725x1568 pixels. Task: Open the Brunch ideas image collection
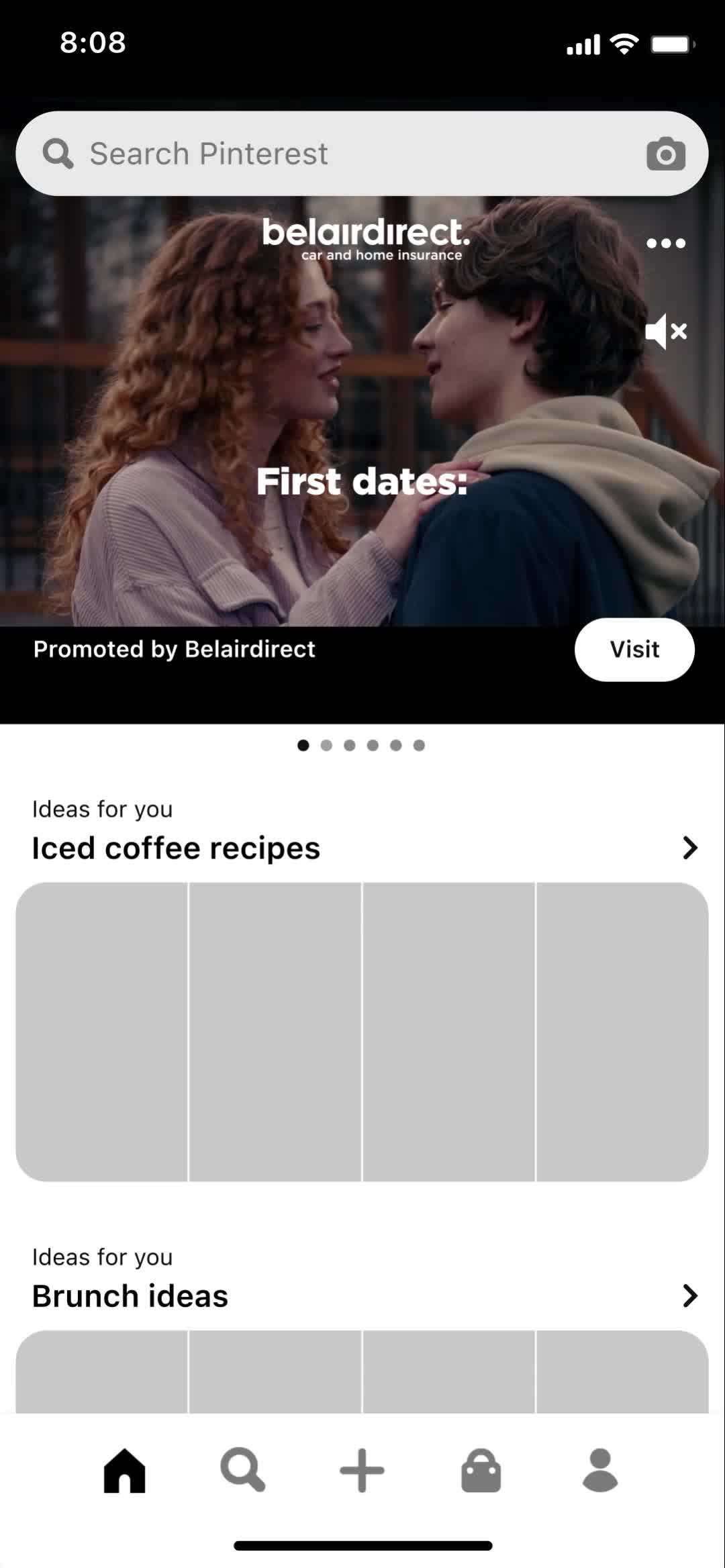[362, 1372]
